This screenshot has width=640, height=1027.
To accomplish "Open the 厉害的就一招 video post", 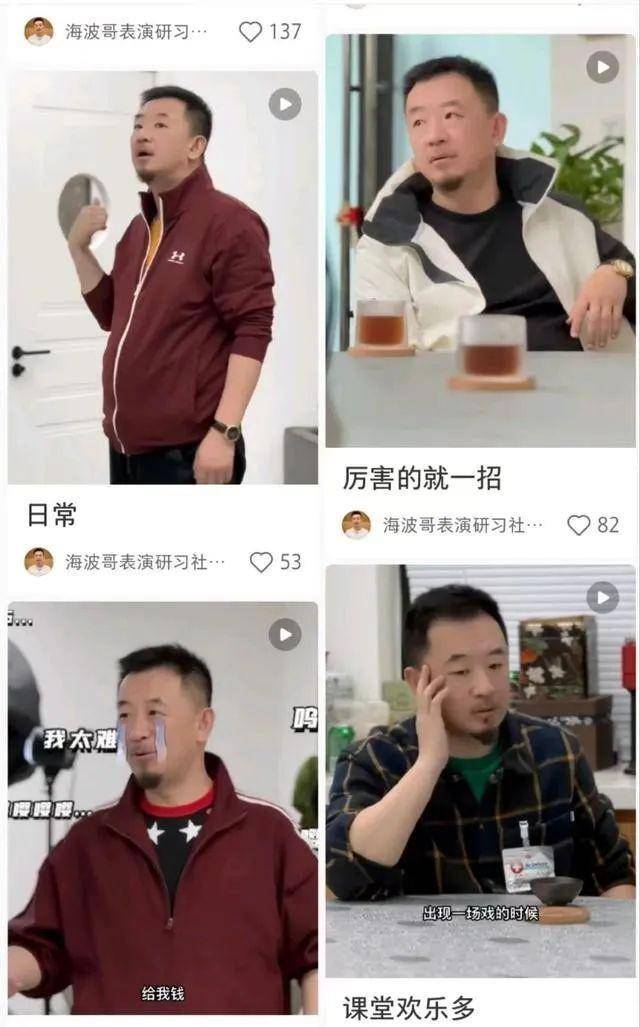I will tap(480, 241).
